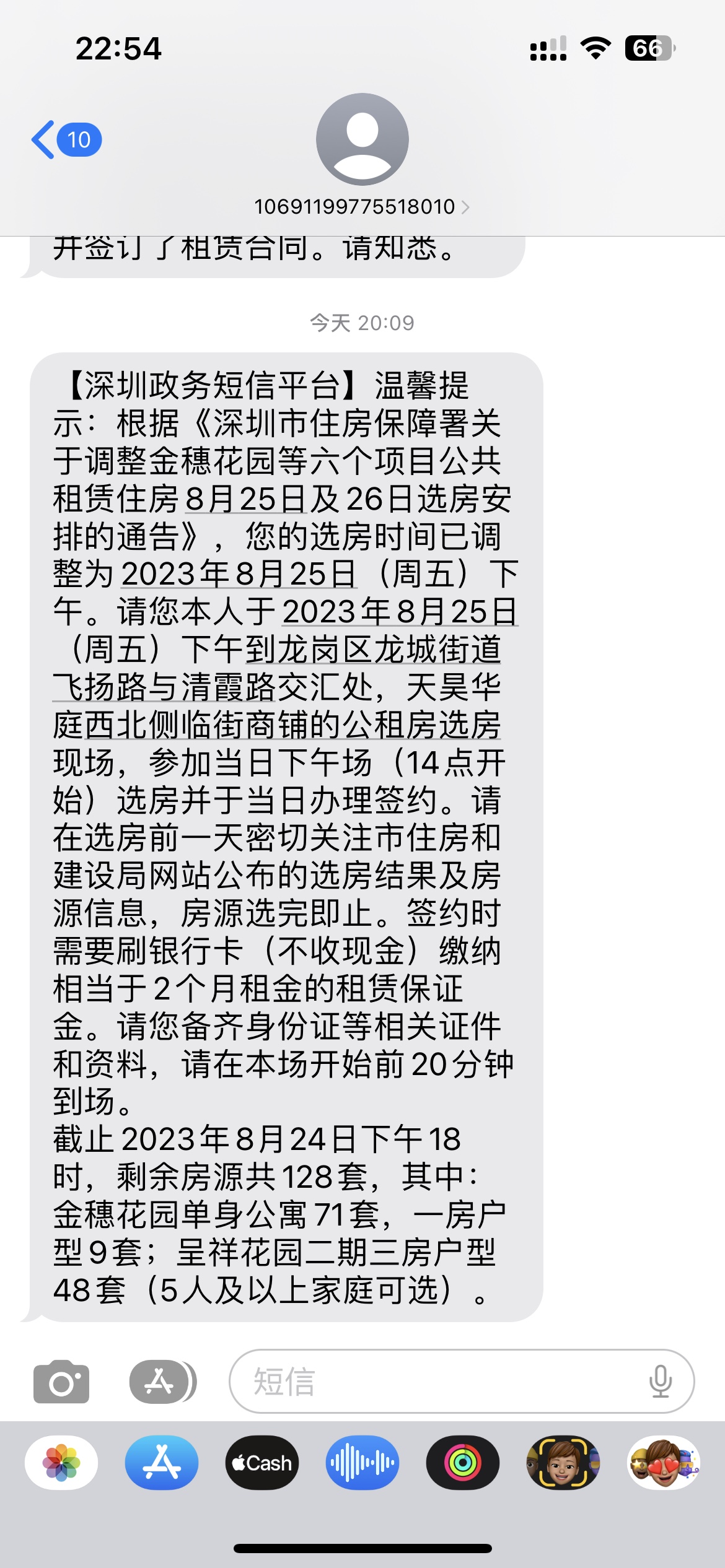The width and height of the screenshot is (725, 1568).
Task: Open Apple Cash
Action: (x=262, y=1463)
